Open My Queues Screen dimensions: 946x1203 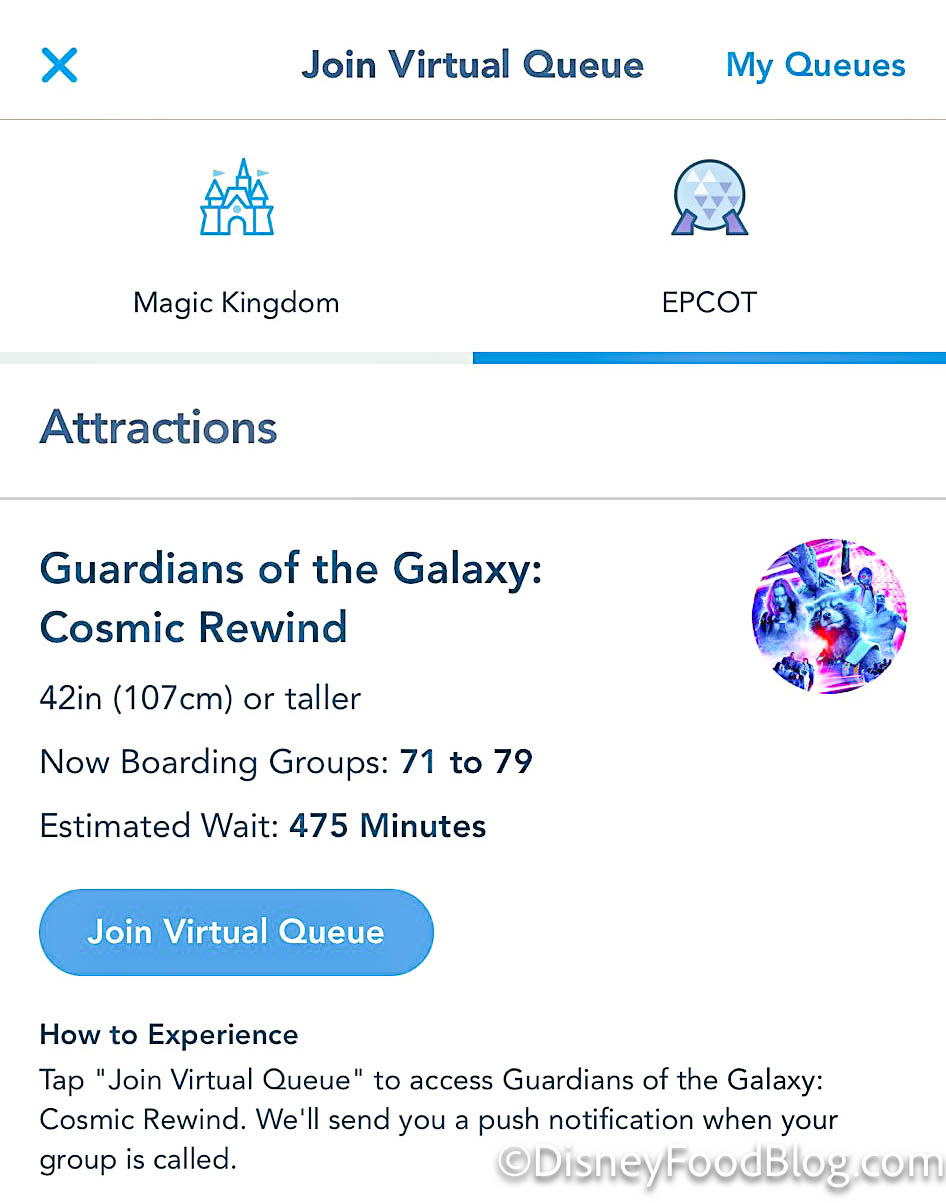(815, 66)
